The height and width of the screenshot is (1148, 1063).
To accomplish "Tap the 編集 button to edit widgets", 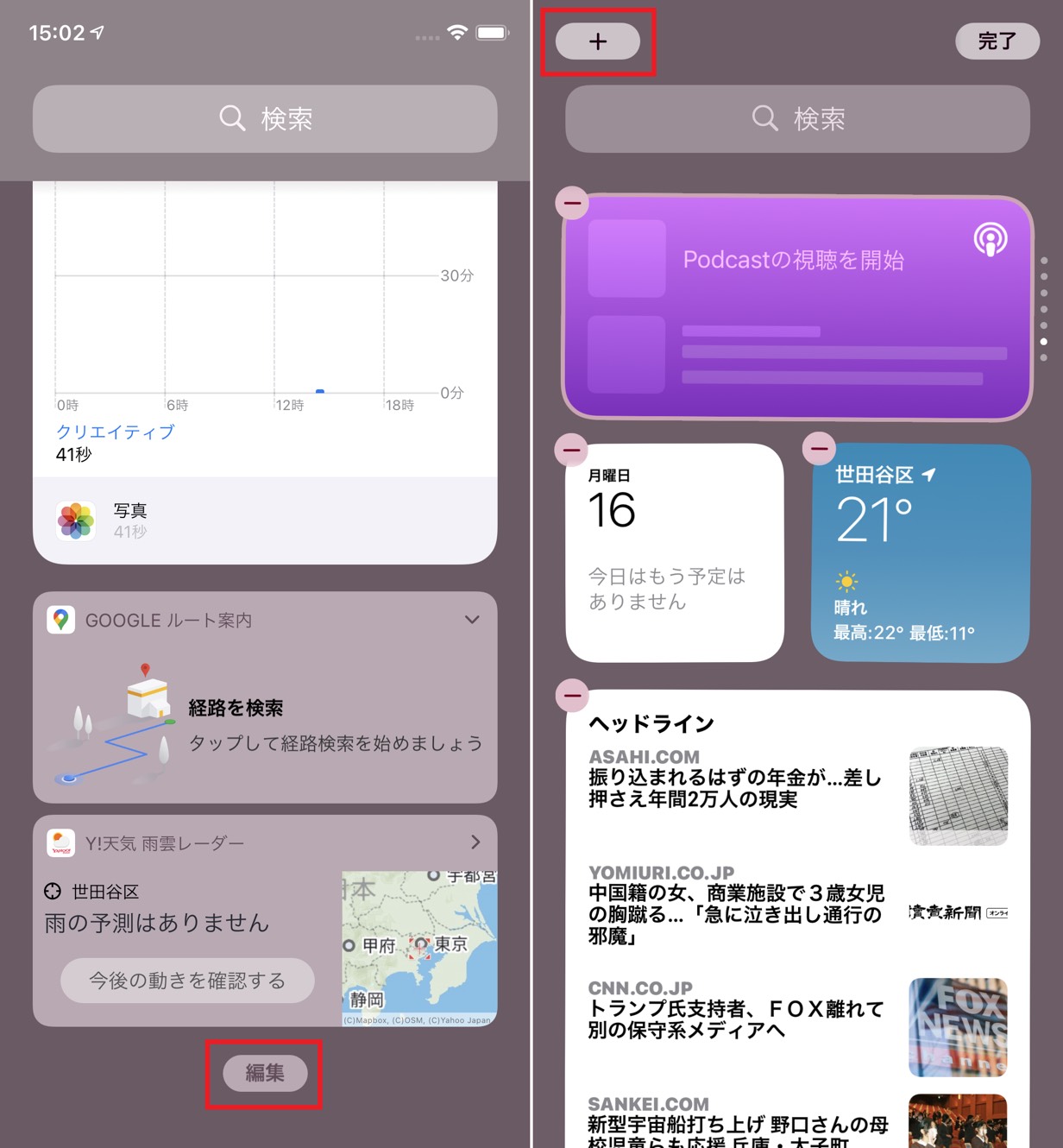I will pyautogui.click(x=264, y=1073).
